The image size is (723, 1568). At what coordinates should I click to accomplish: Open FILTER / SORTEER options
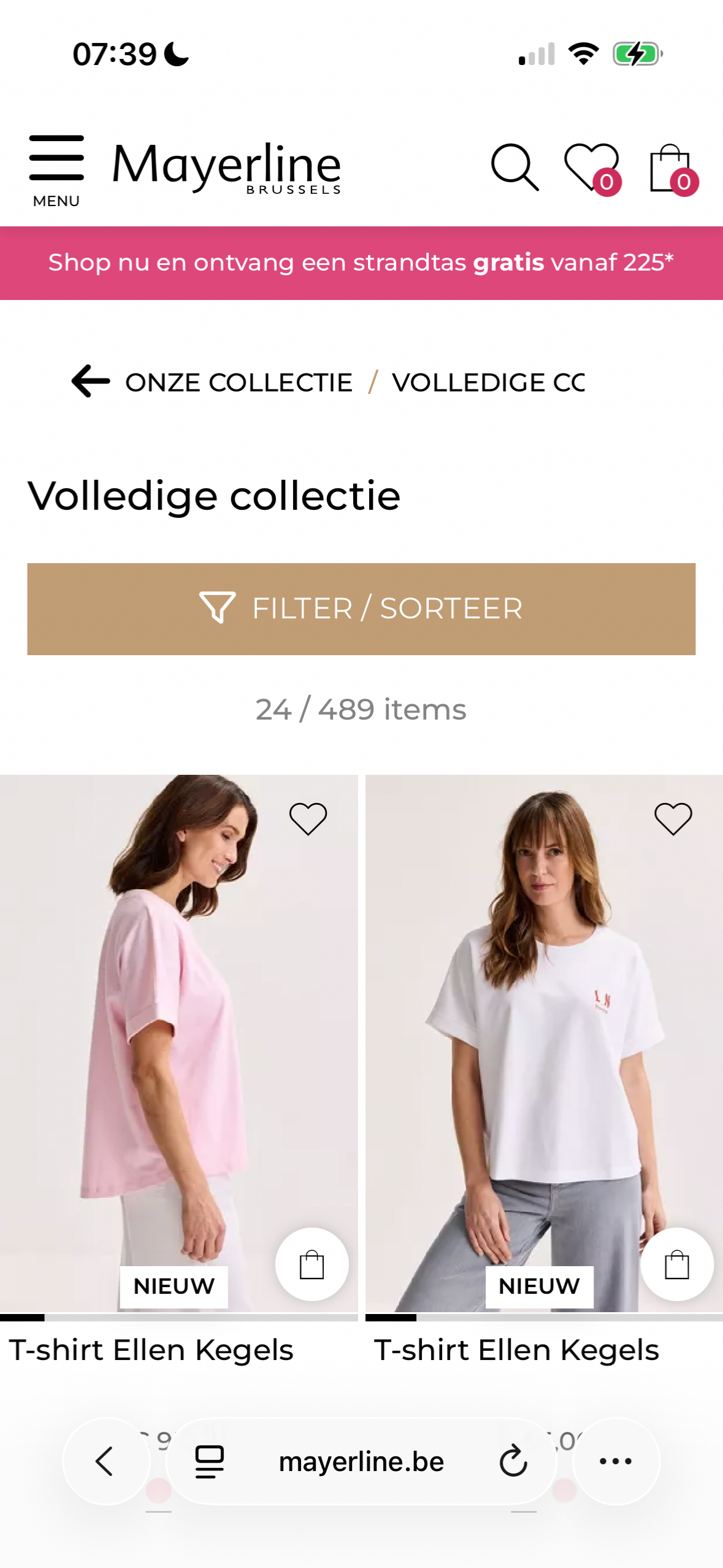361,609
